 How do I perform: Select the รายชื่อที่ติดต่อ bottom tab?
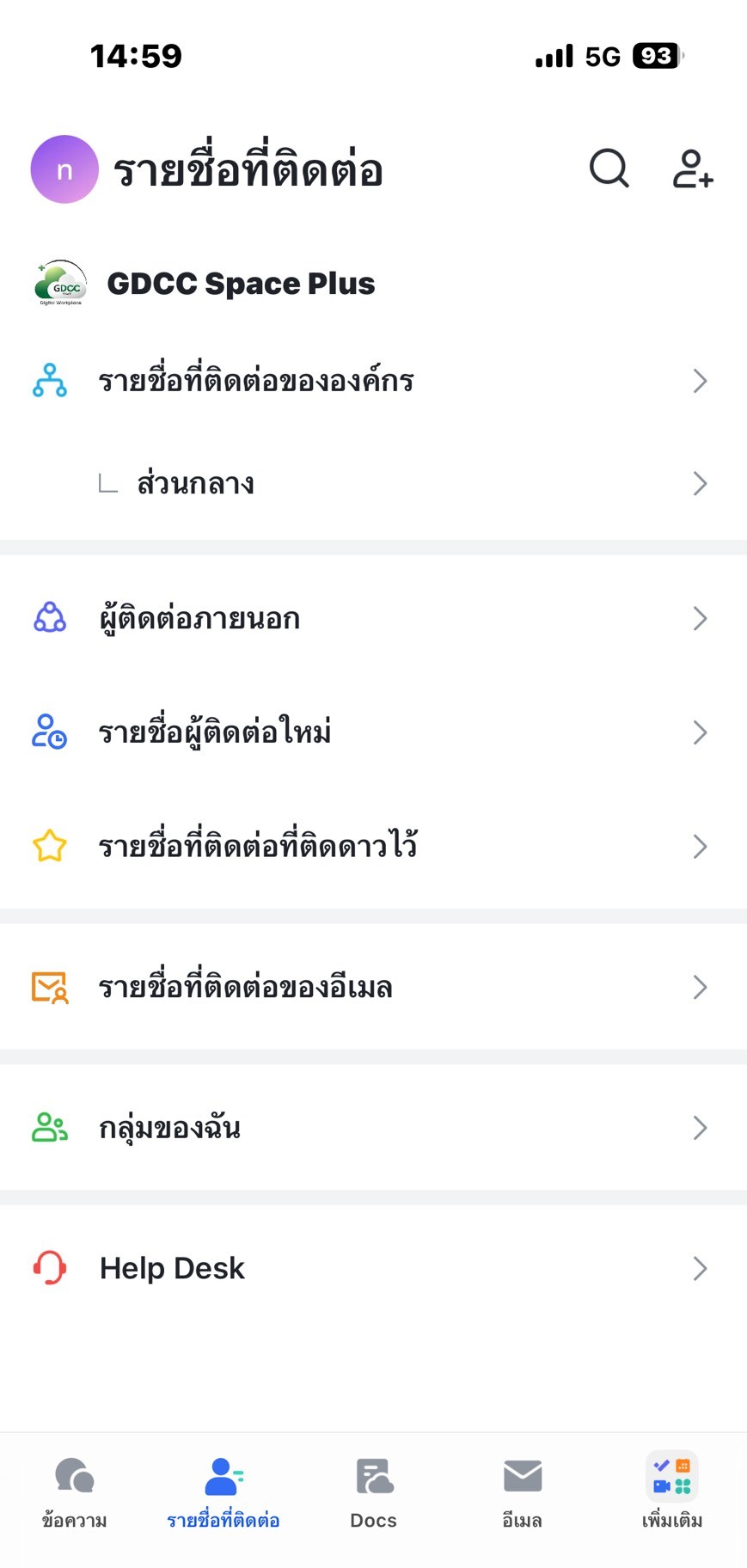point(223,1492)
